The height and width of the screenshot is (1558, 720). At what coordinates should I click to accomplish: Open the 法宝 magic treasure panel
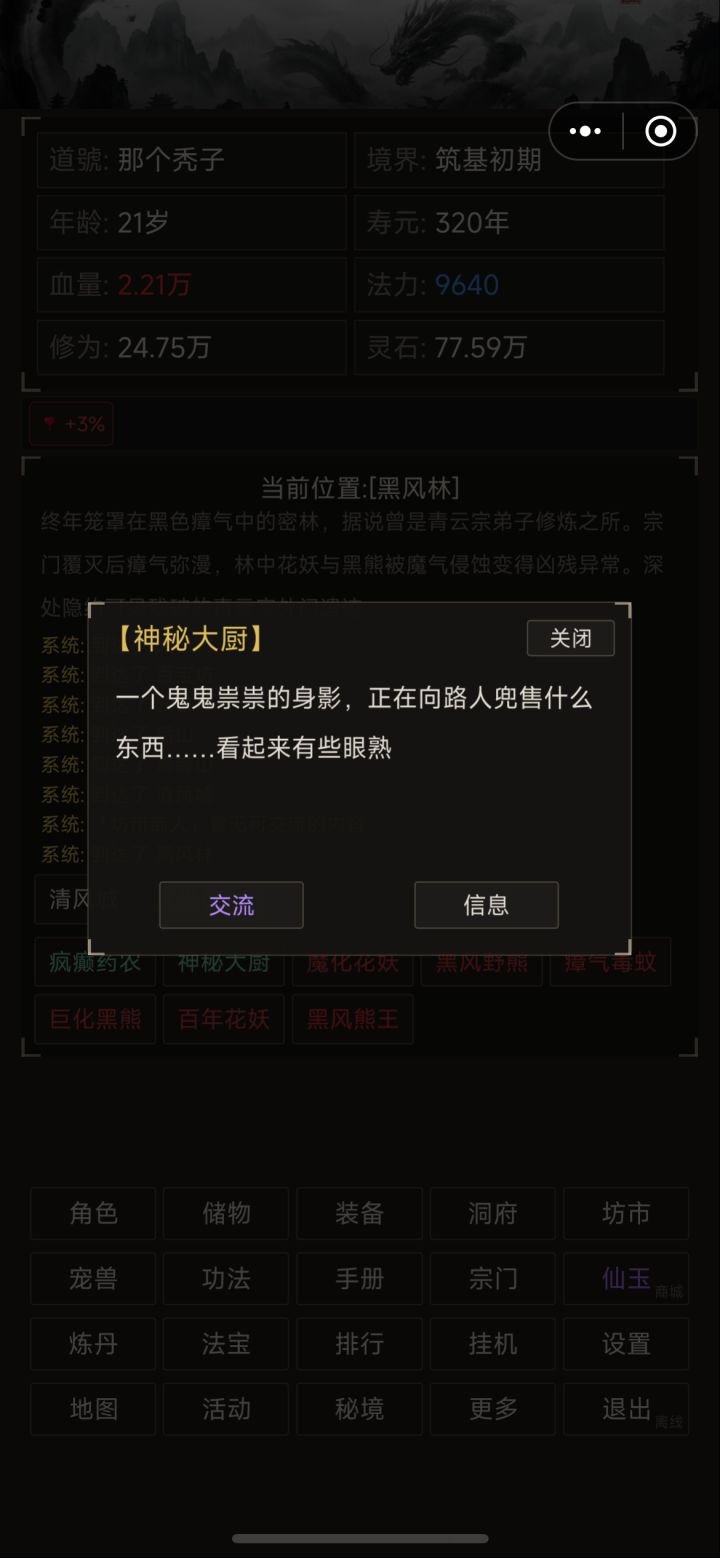(226, 1344)
